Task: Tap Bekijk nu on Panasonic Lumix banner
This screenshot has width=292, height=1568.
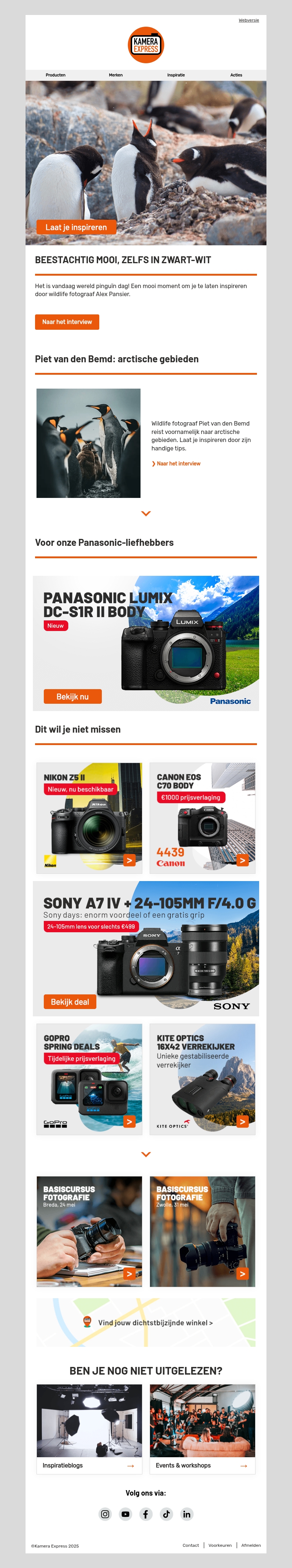Action: click(72, 696)
